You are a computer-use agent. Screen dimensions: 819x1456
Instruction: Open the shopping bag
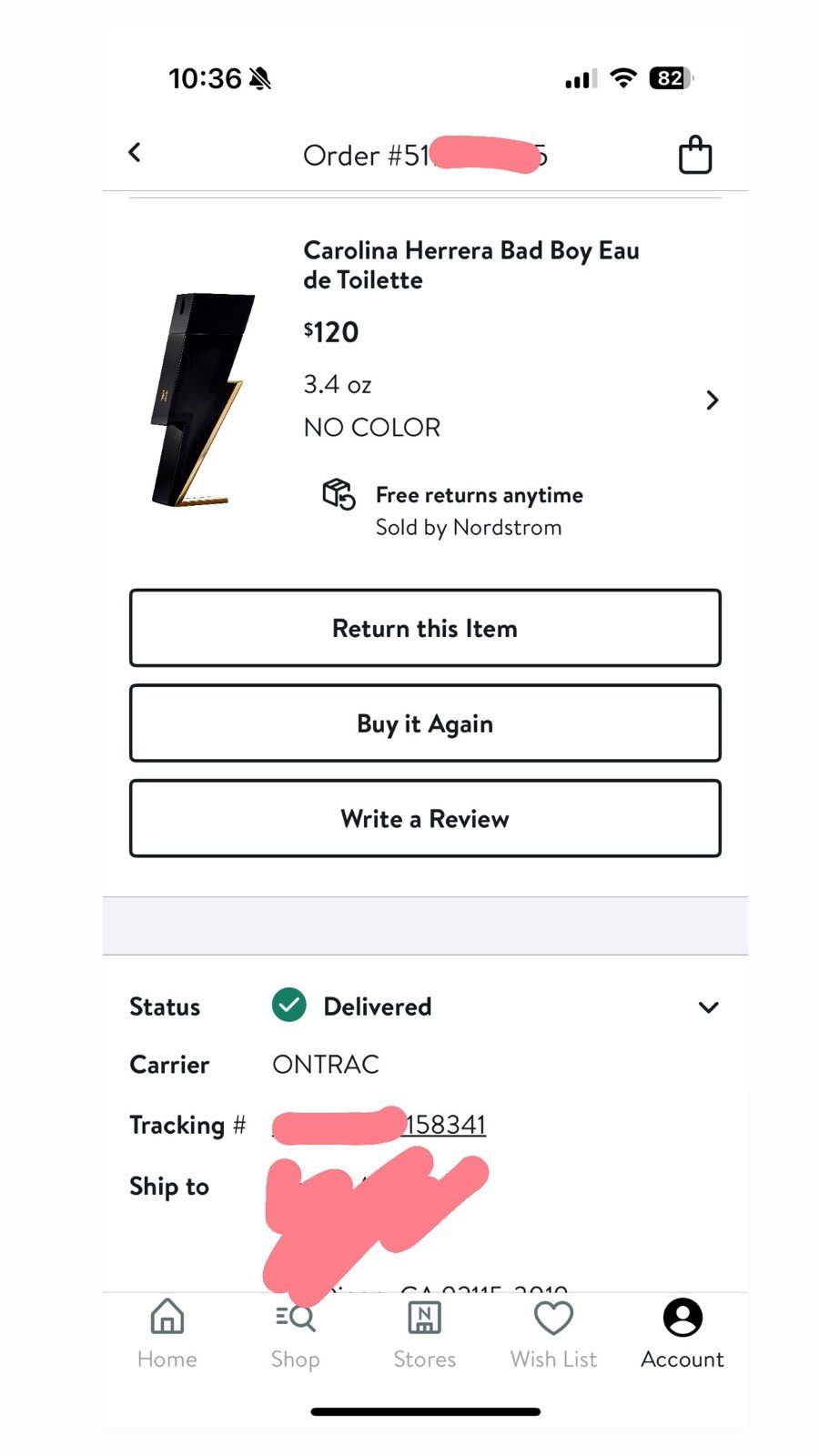pyautogui.click(x=695, y=155)
